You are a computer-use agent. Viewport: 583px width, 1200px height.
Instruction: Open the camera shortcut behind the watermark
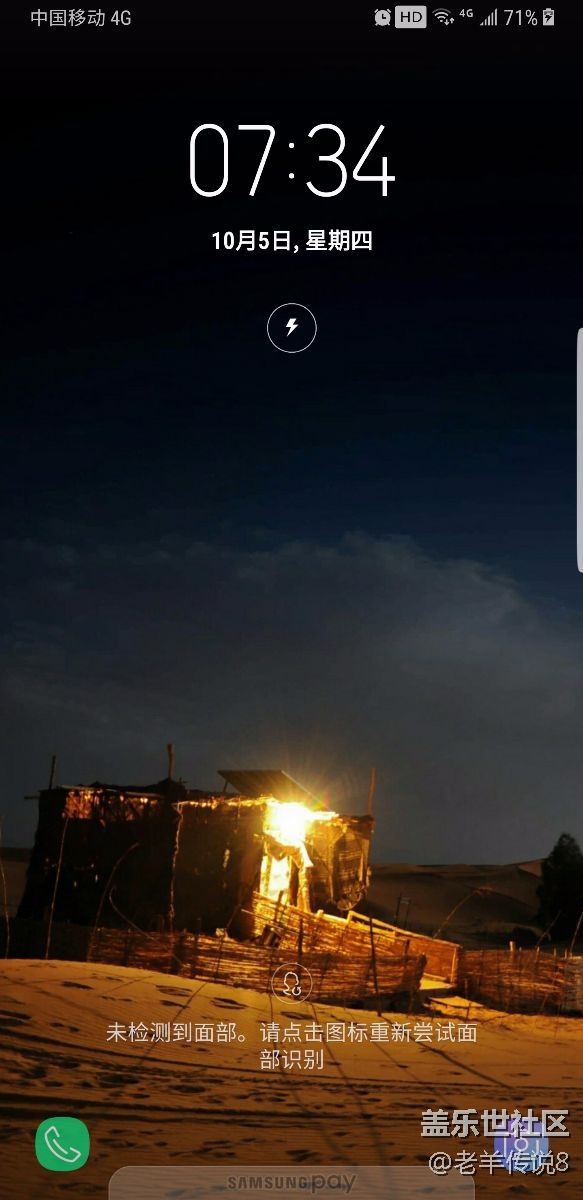pyautogui.click(x=521, y=1142)
